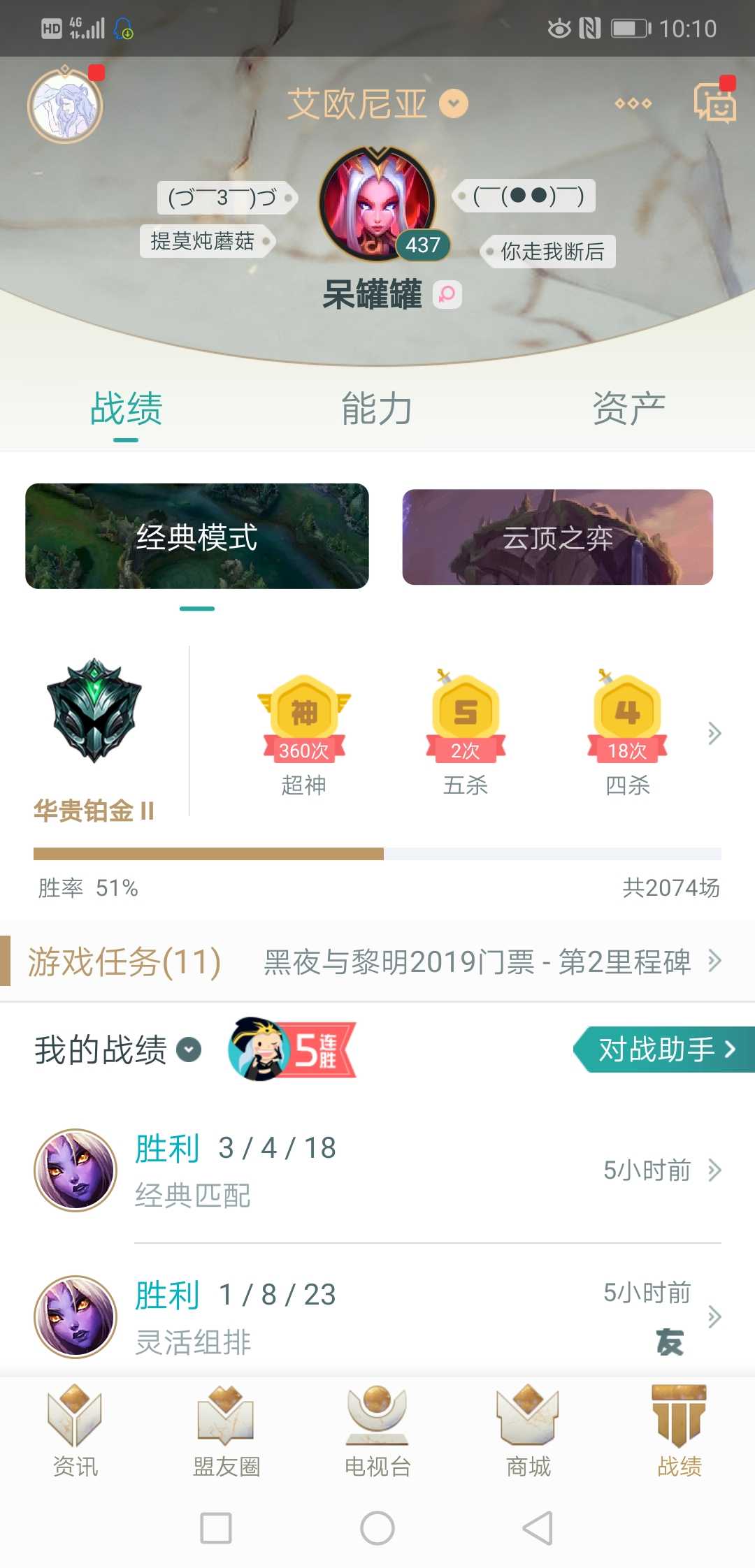Expand more achievement badges with the arrow
Screen dimensions: 755x1568
714,733
